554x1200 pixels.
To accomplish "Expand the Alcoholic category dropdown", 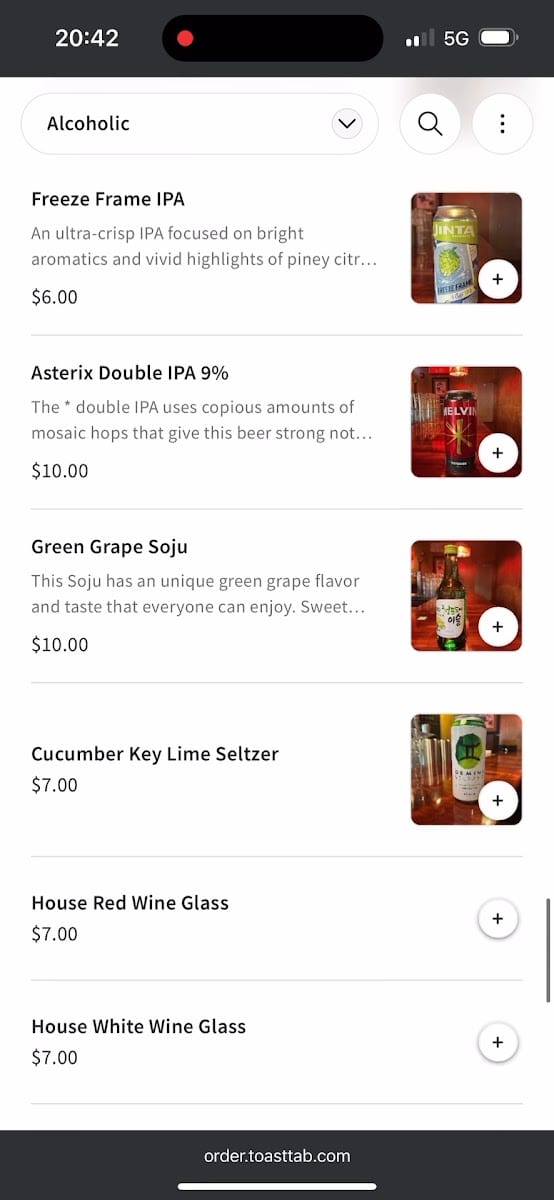I will click(x=199, y=124).
